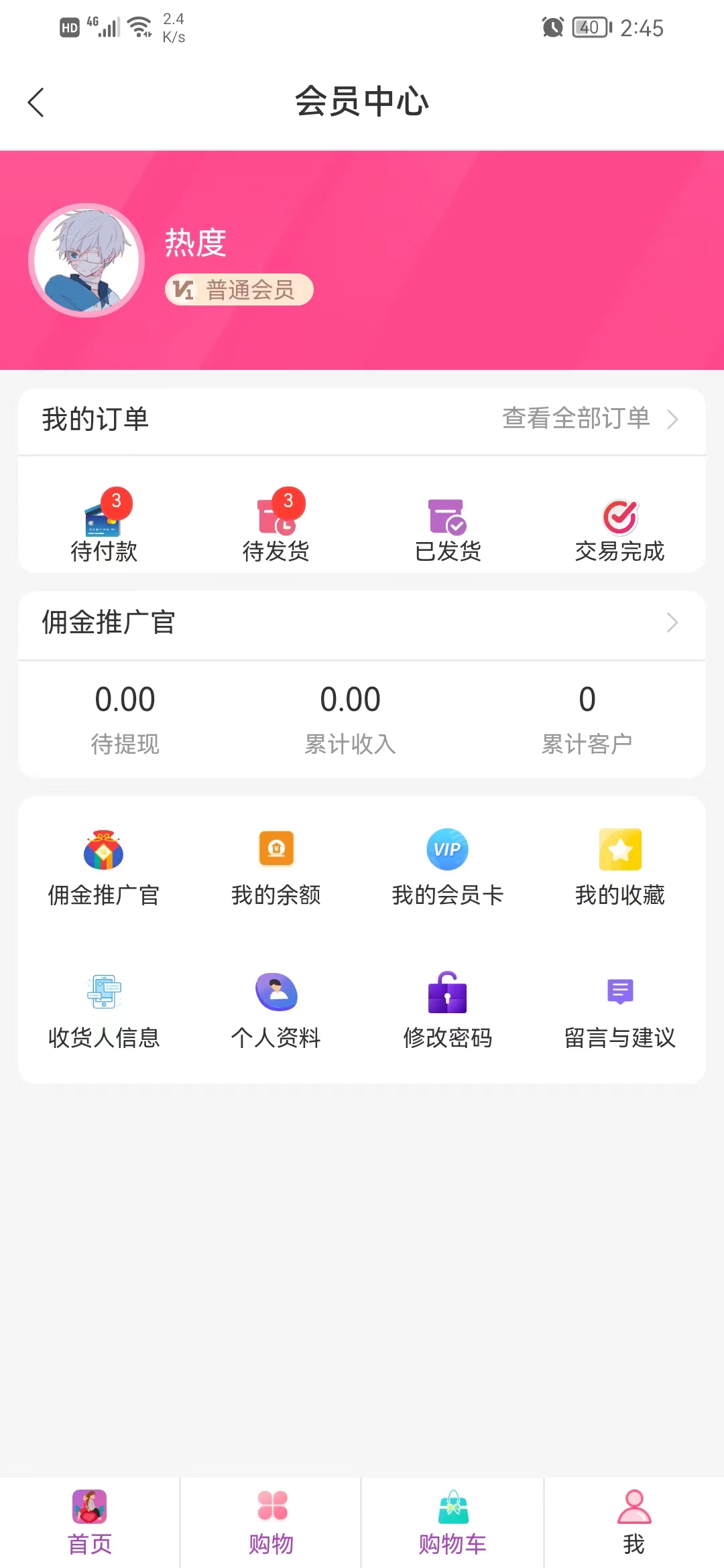
Task: Switch to the 购物车 shopping cart tab
Action: click(452, 1521)
